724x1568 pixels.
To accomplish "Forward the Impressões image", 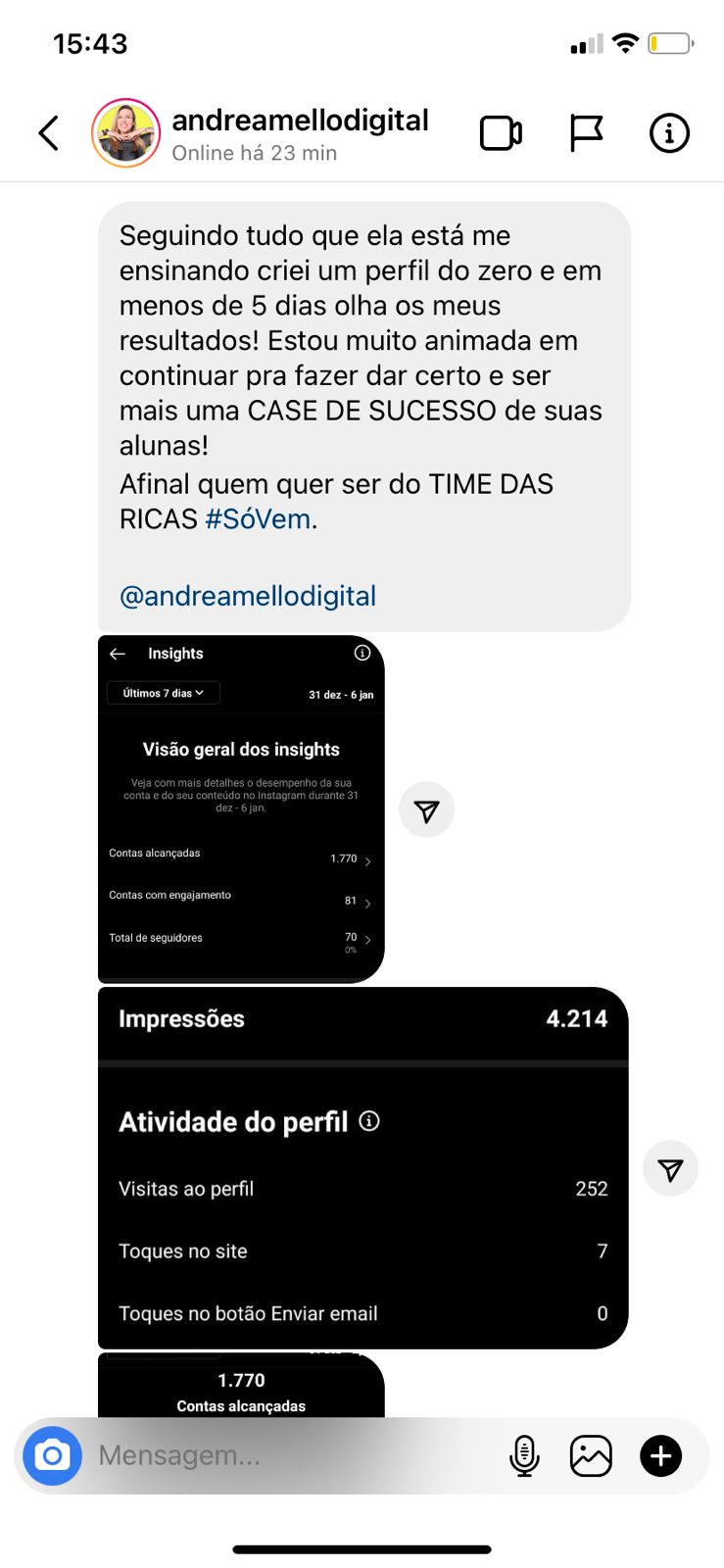I will (670, 1169).
